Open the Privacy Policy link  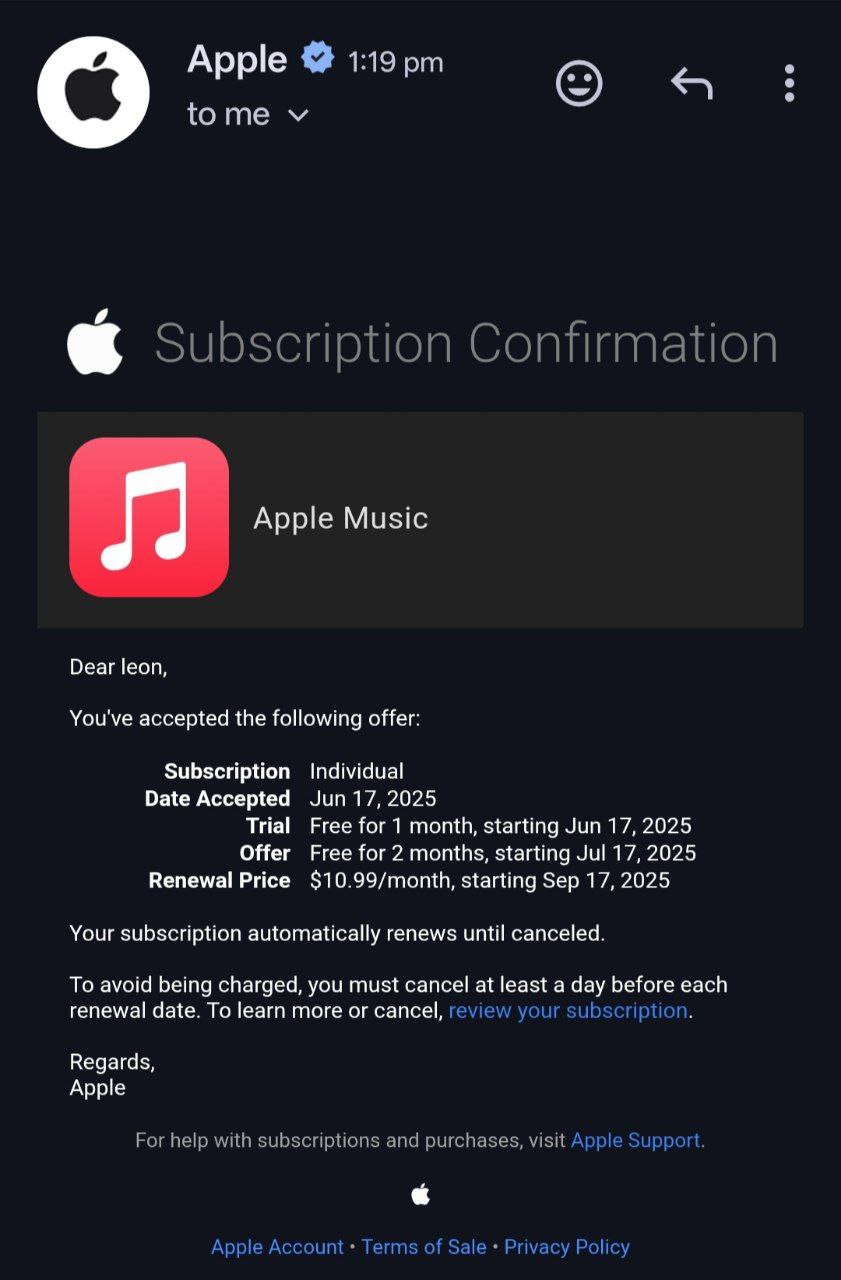point(567,1247)
